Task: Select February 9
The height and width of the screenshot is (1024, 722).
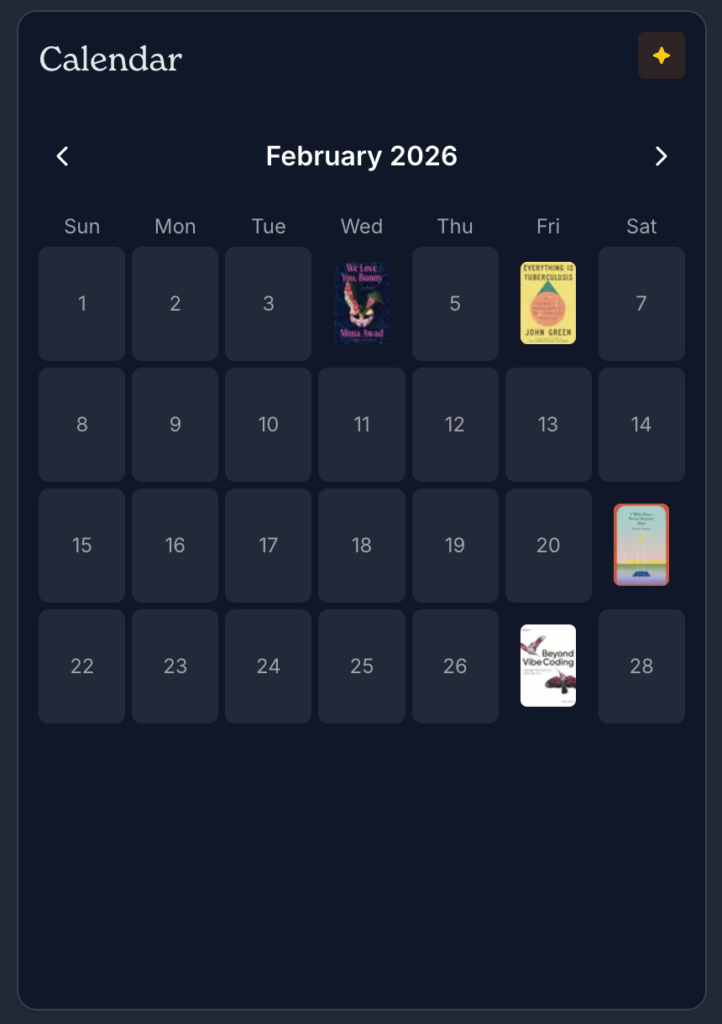Action: pos(175,425)
